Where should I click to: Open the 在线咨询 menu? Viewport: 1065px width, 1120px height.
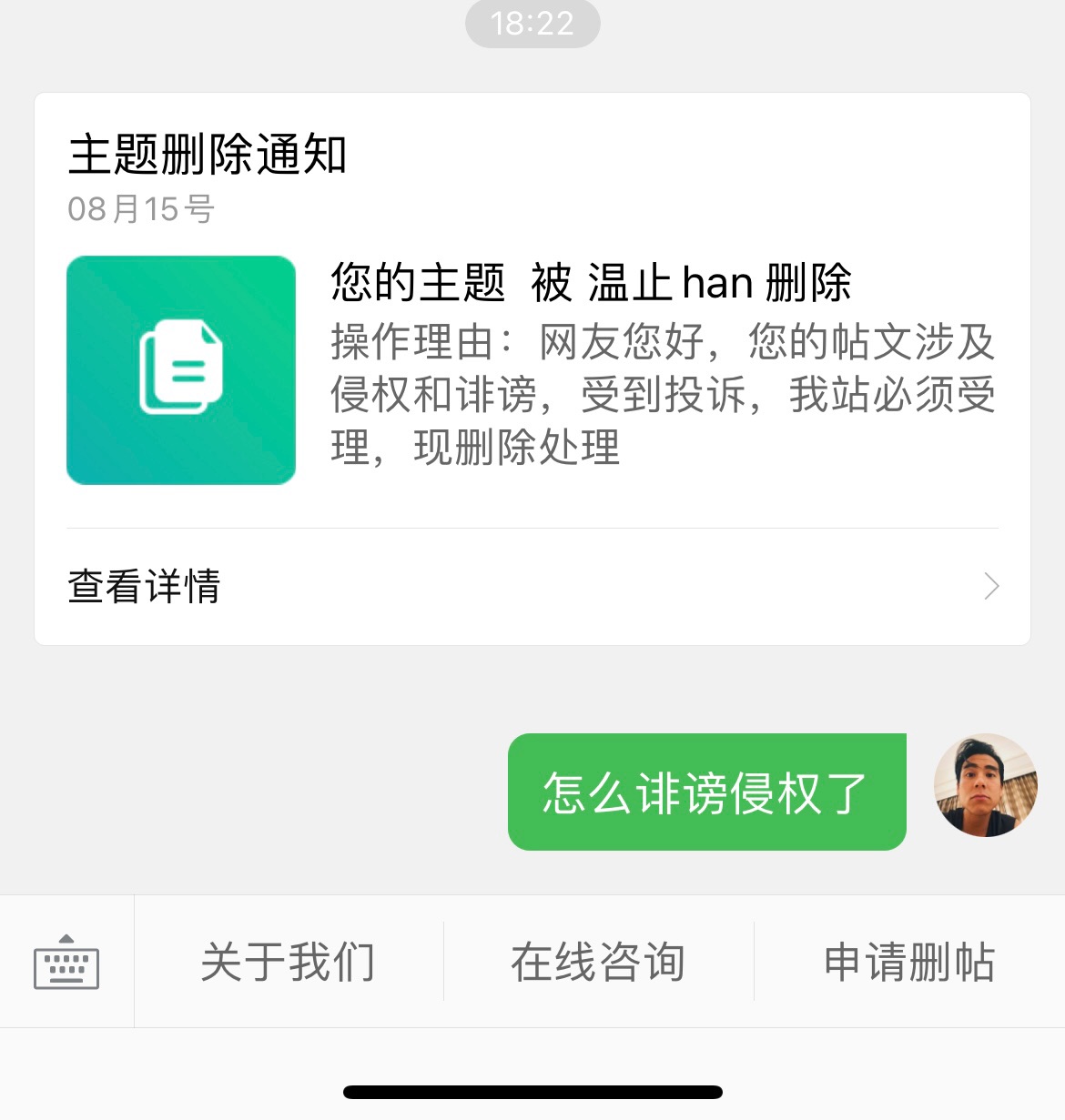[x=598, y=962]
